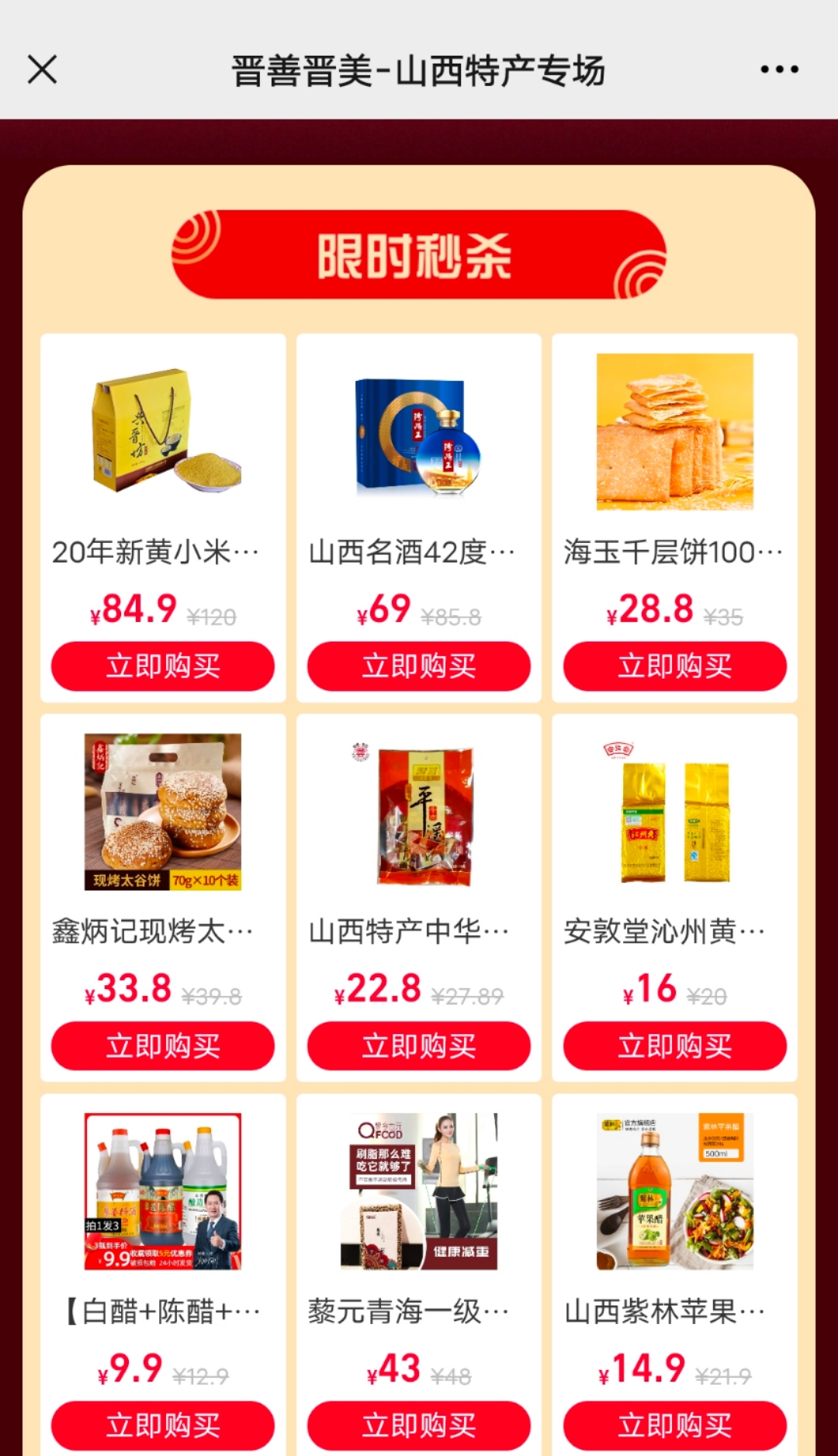View the 安敦堂沁州黄 millet product
Image resolution: width=838 pixels, height=1456 pixels.
pyautogui.click(x=674, y=811)
